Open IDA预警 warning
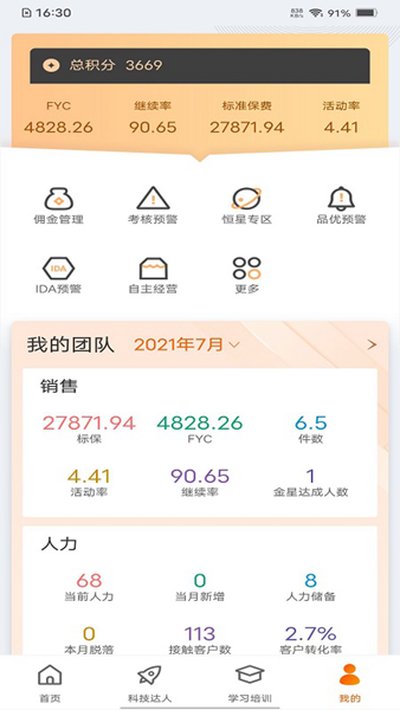This screenshot has width=400, height=710. (x=59, y=275)
